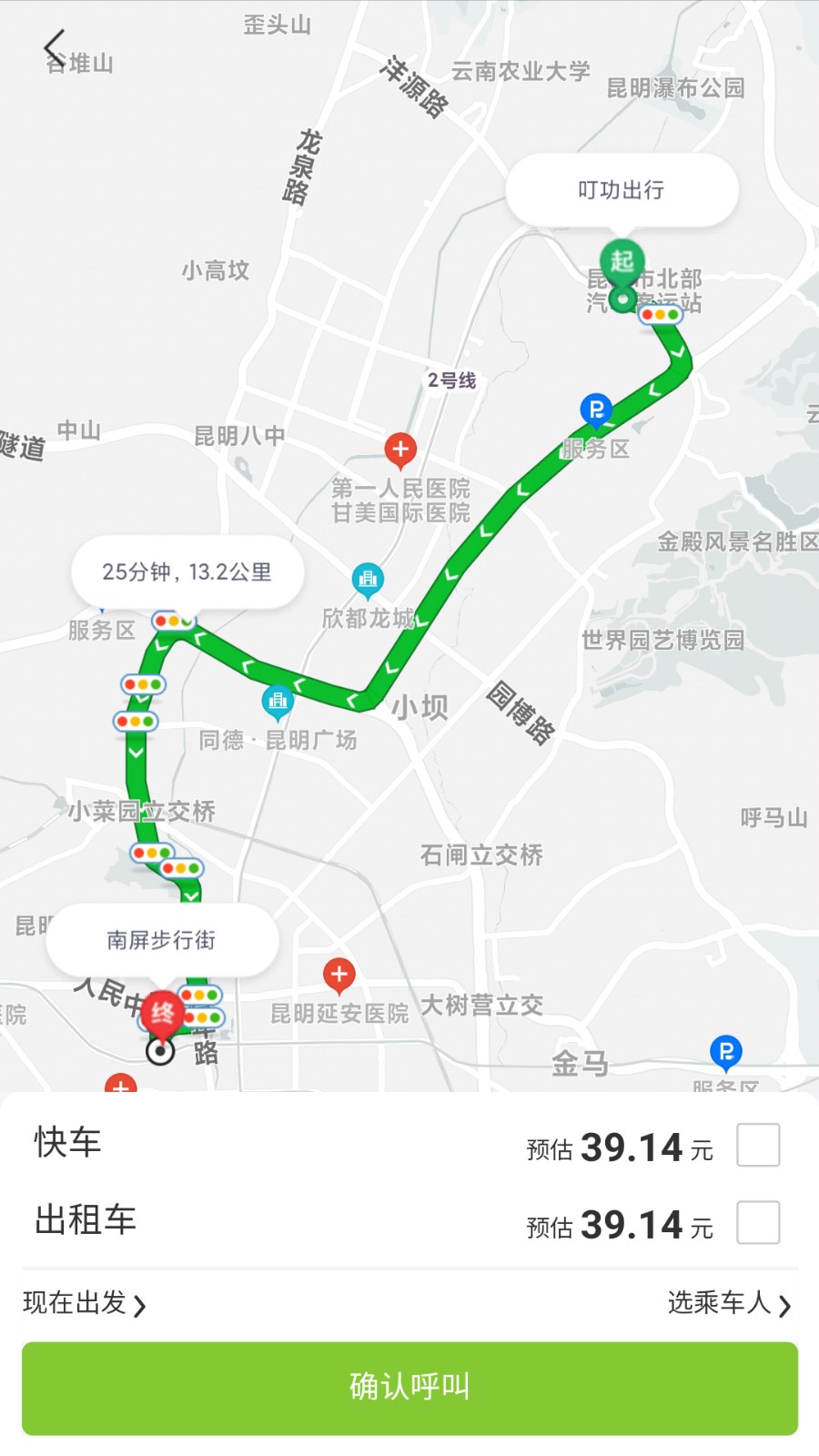Tap the hospital cross near 第一人民医院
Image resolution: width=819 pixels, height=1456 pixels.
coord(400,449)
